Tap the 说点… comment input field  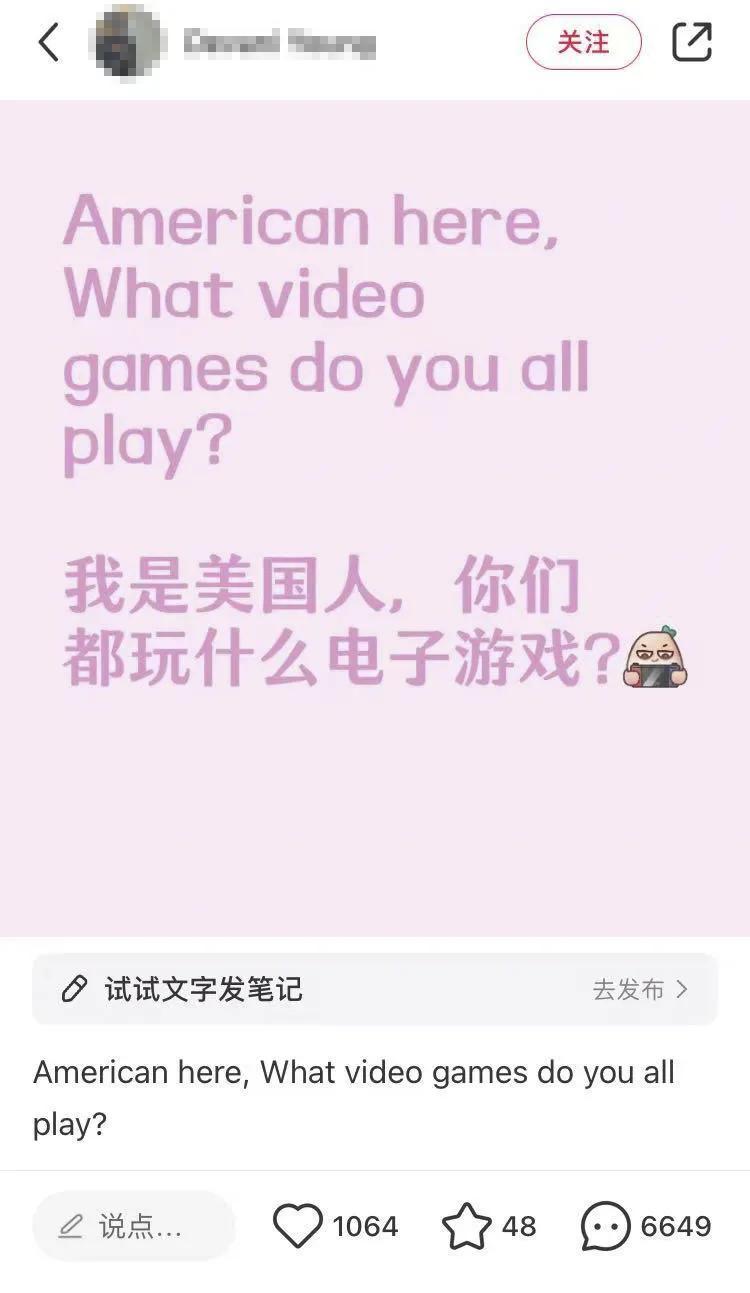click(x=134, y=1226)
